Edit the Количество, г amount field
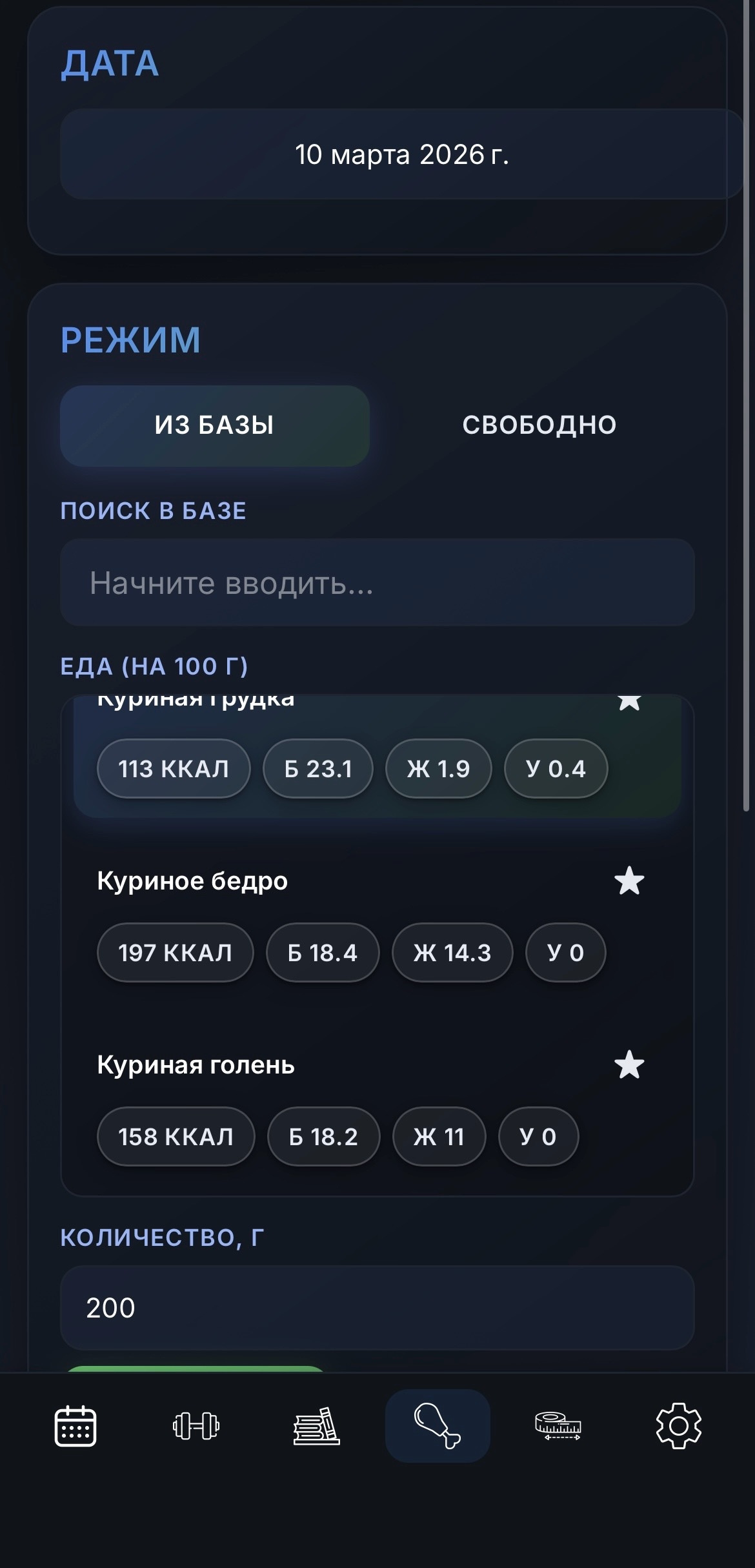Image resolution: width=755 pixels, height=1568 pixels. click(x=377, y=1308)
